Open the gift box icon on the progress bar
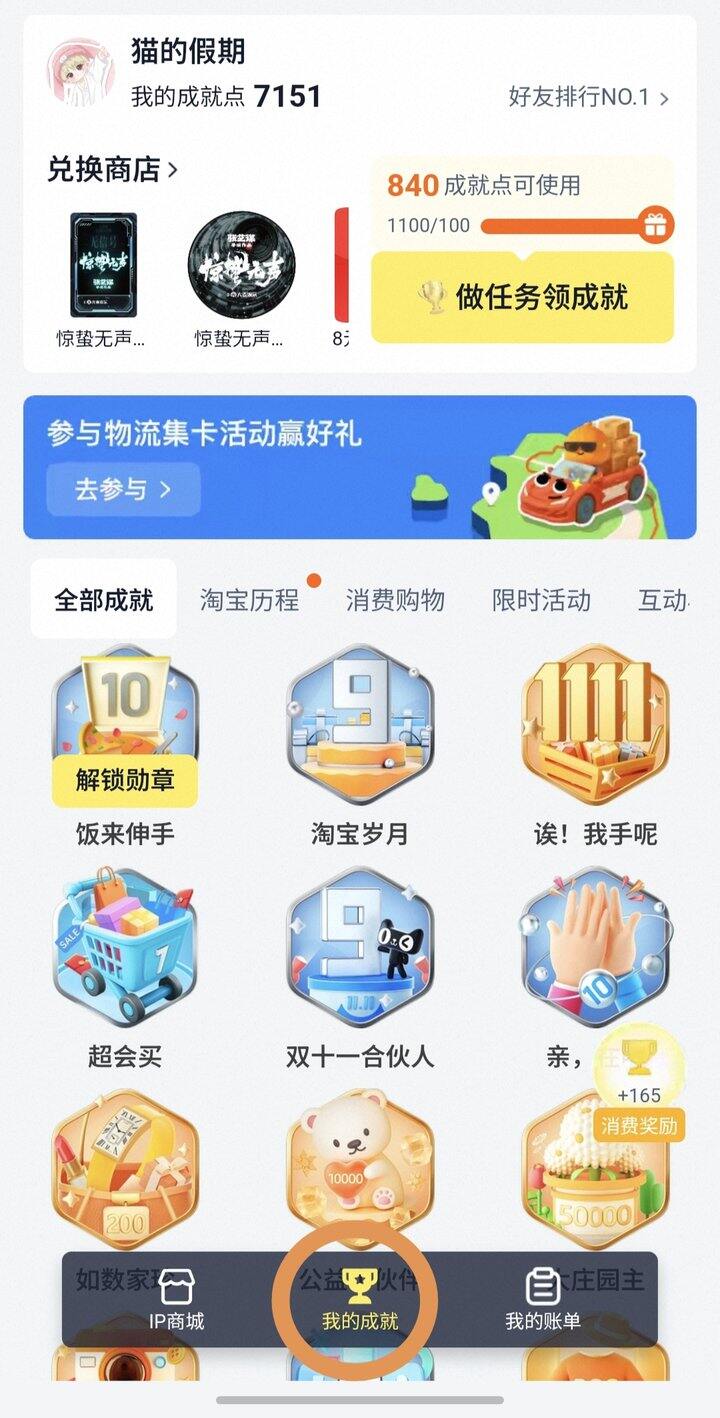This screenshot has height=1418, width=720. pyautogui.click(x=655, y=225)
